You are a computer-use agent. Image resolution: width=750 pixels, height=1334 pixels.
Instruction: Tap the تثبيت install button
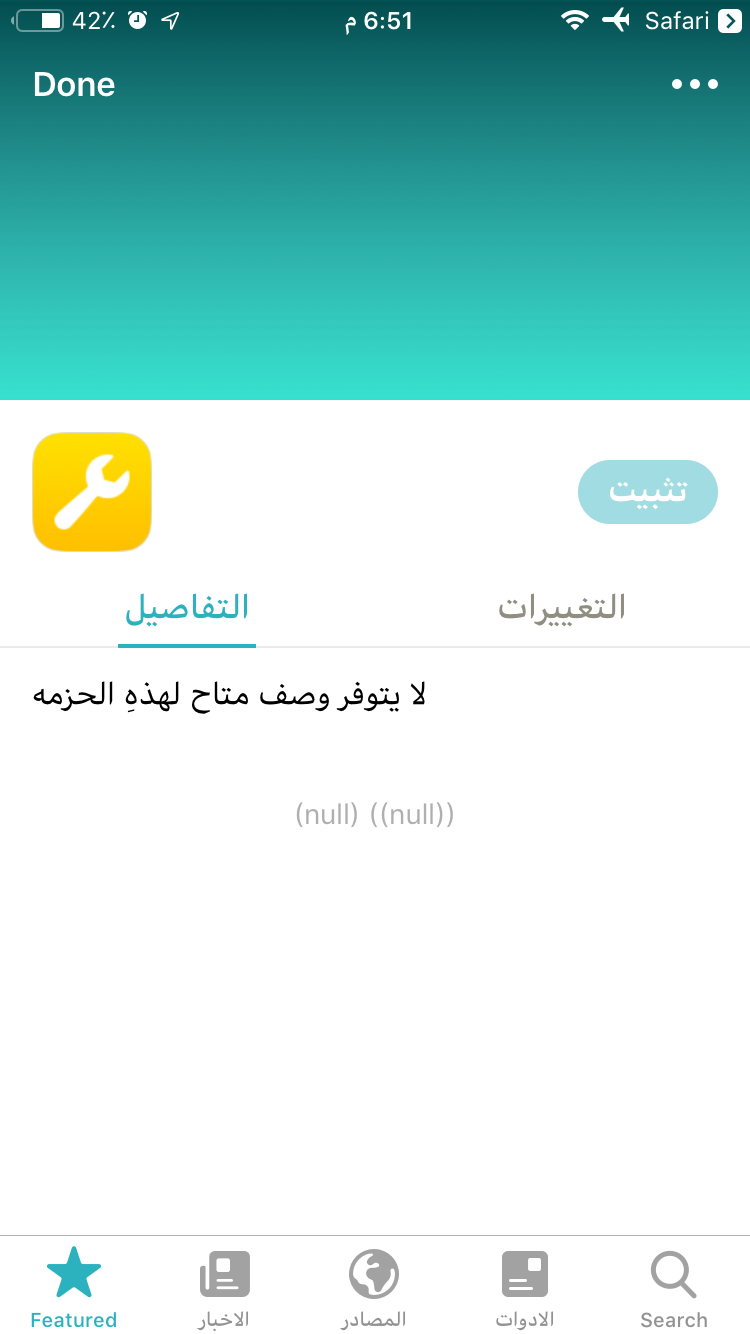coord(648,491)
